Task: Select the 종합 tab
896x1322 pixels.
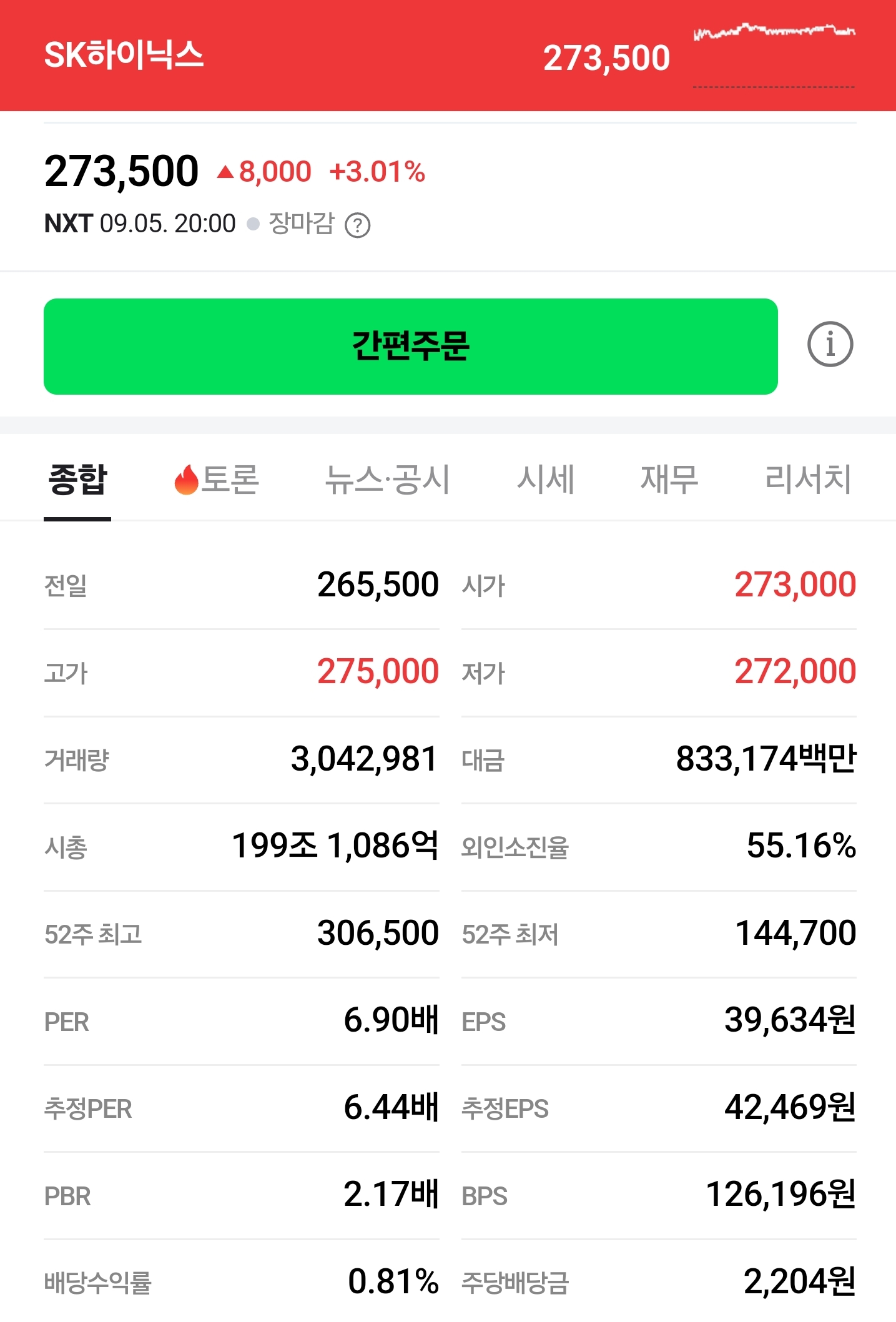Action: (x=77, y=480)
